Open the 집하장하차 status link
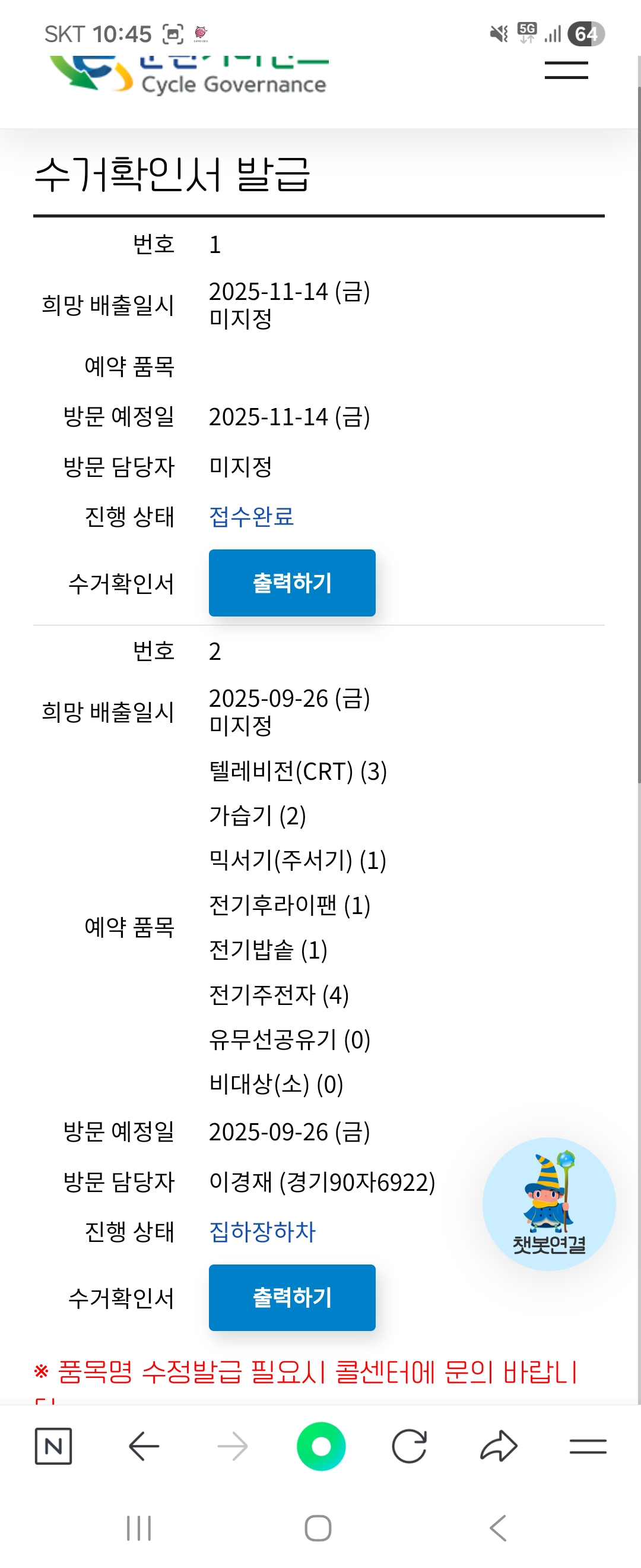The width and height of the screenshot is (641, 1568). click(262, 1231)
